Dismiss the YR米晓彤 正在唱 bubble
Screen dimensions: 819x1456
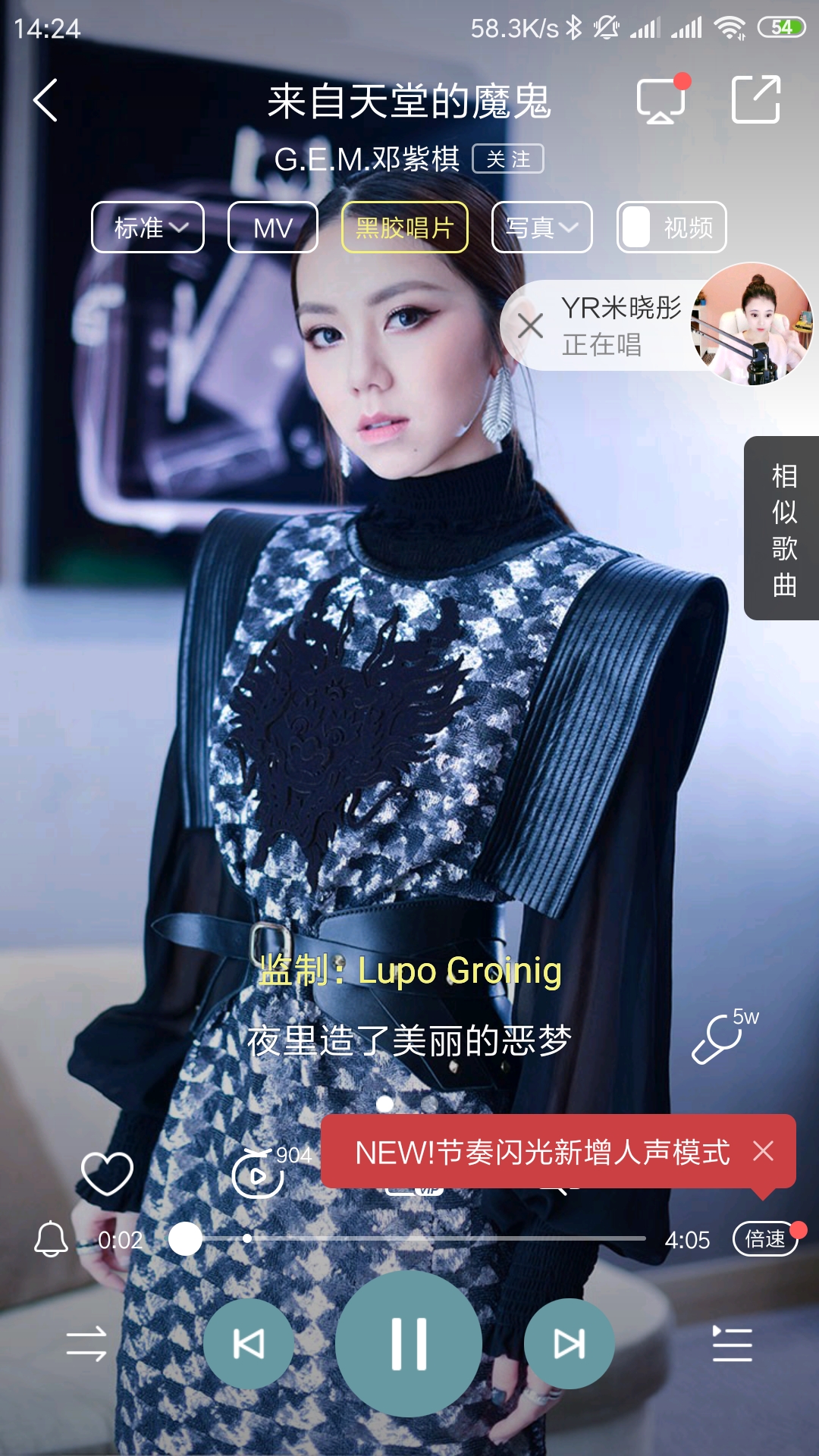[530, 326]
